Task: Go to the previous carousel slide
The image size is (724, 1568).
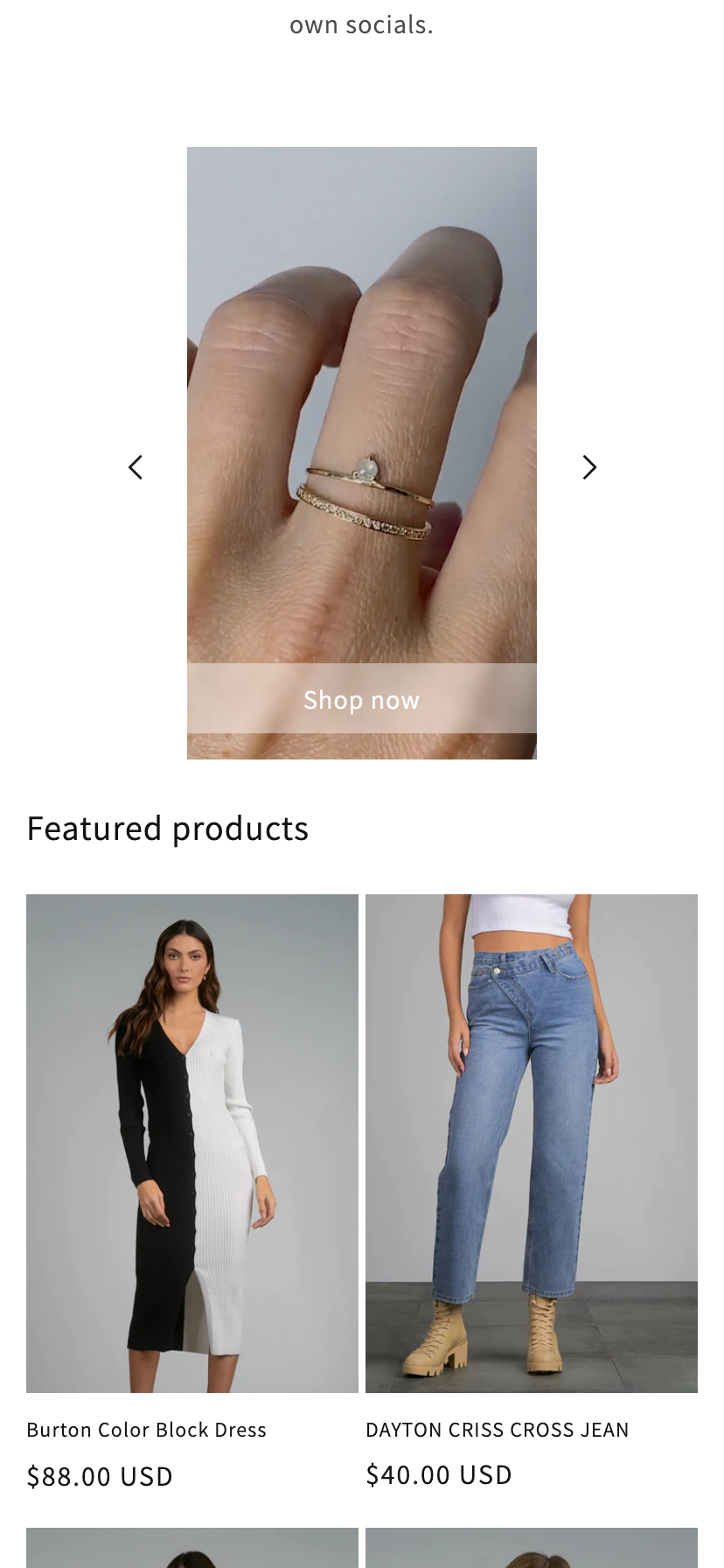Action: tap(136, 467)
